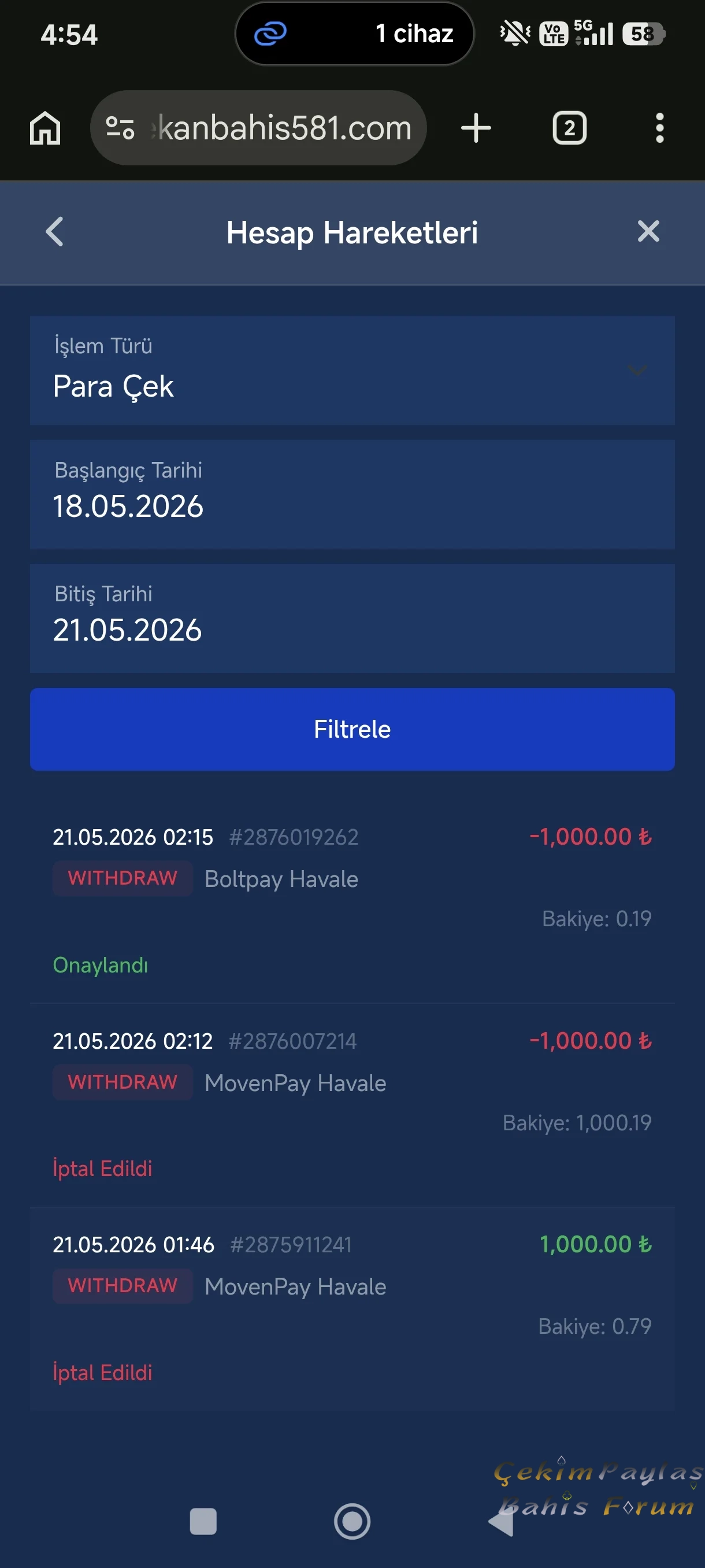The height and width of the screenshot is (1568, 705).
Task: Expand the İşlem Türü dropdown
Action: click(x=352, y=370)
